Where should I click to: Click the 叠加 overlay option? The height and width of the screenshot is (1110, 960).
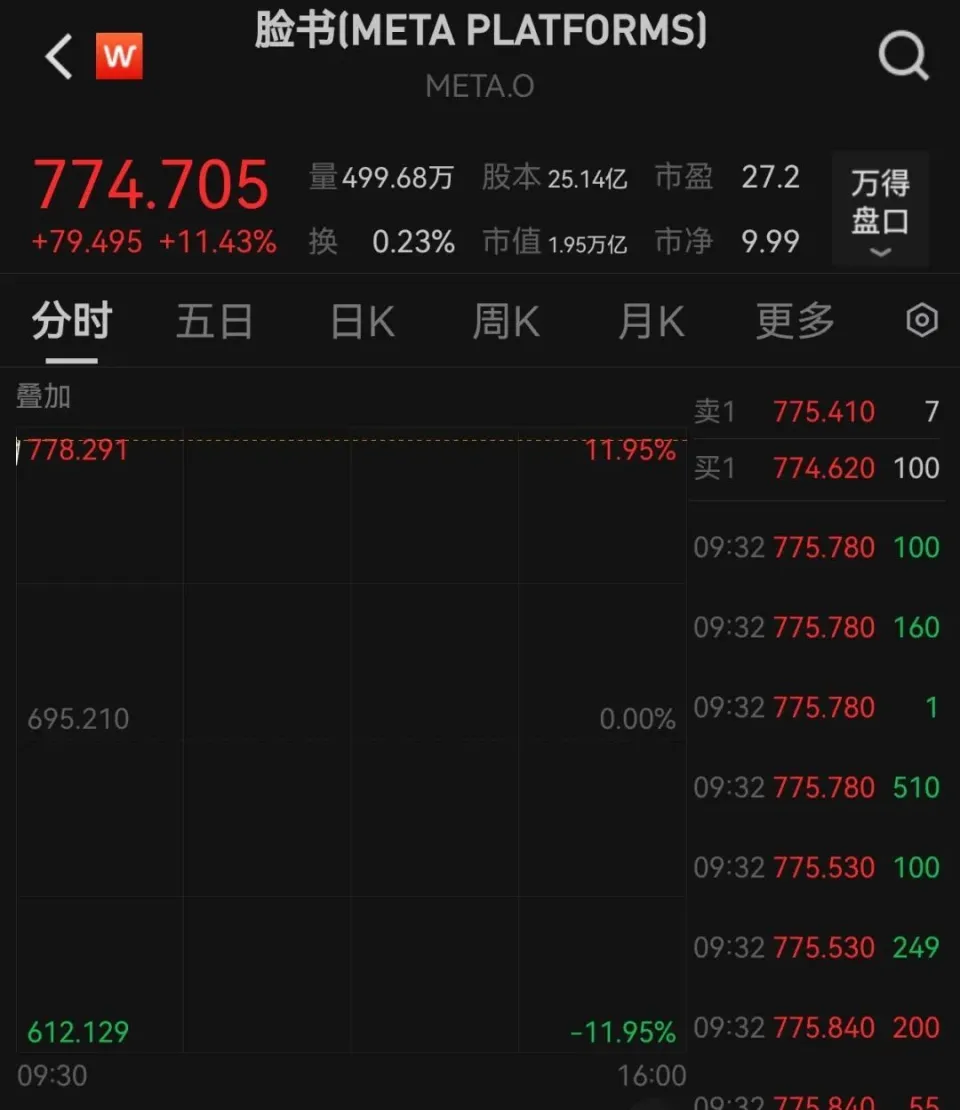(42, 396)
